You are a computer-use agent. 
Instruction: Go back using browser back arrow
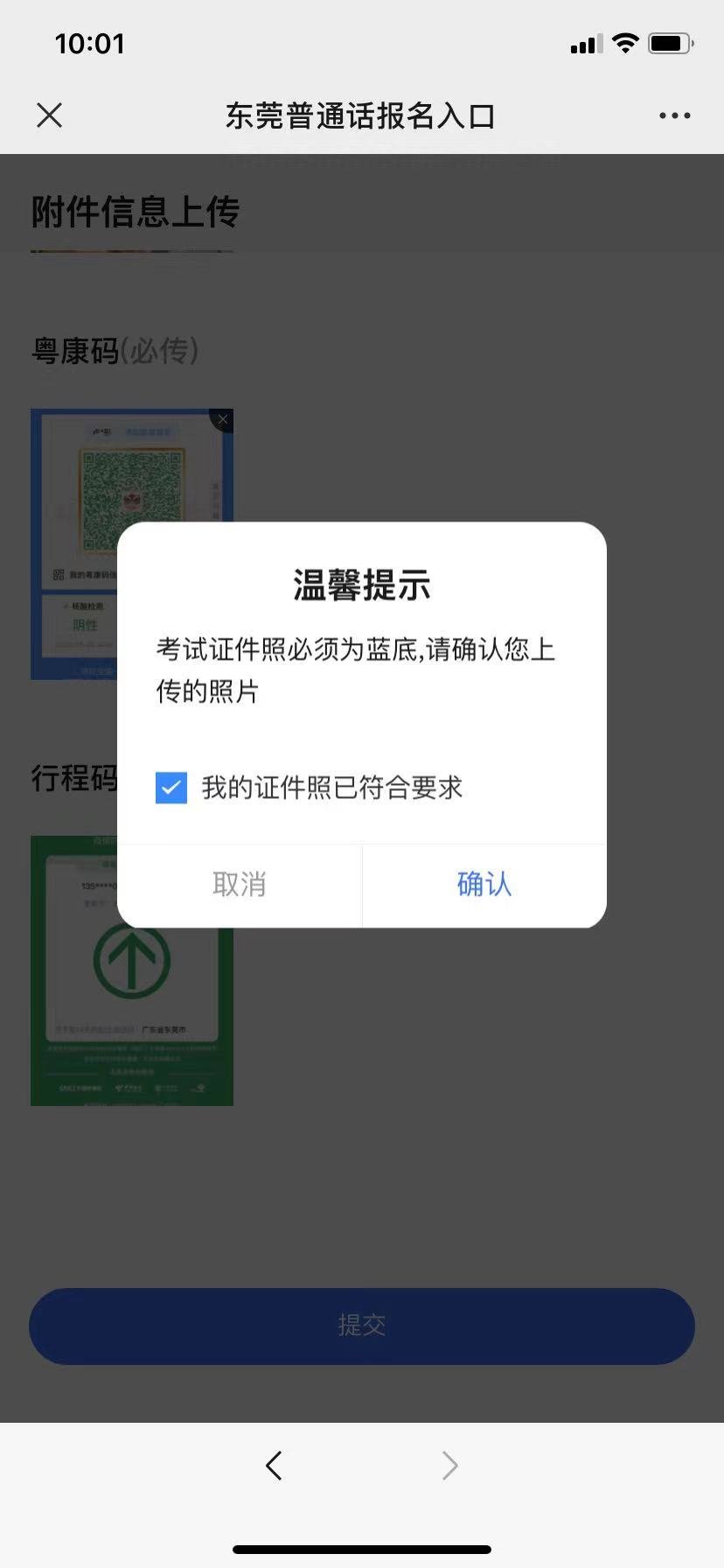[275, 1465]
